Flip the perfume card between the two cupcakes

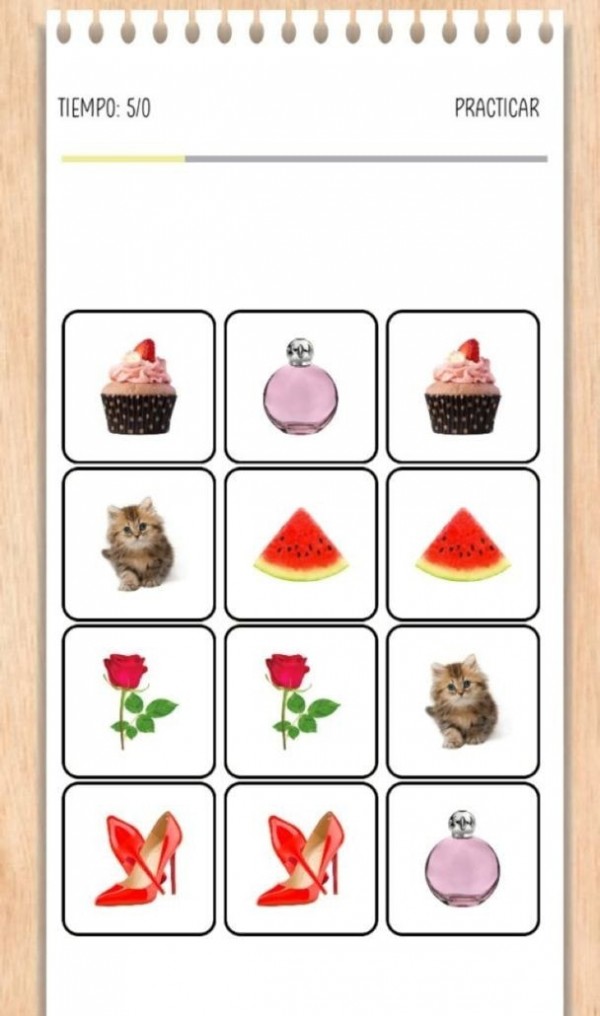click(x=301, y=386)
